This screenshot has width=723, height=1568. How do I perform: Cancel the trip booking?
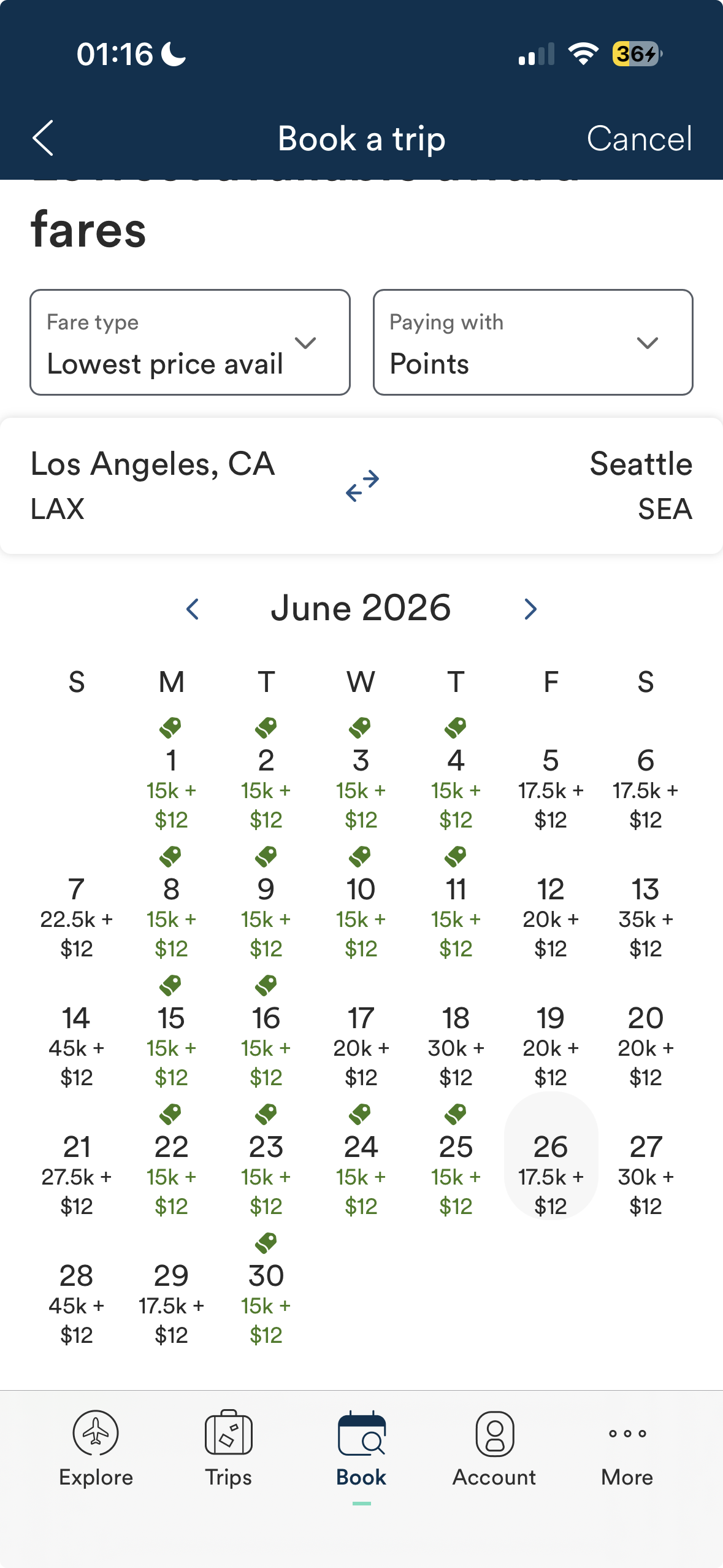(639, 138)
